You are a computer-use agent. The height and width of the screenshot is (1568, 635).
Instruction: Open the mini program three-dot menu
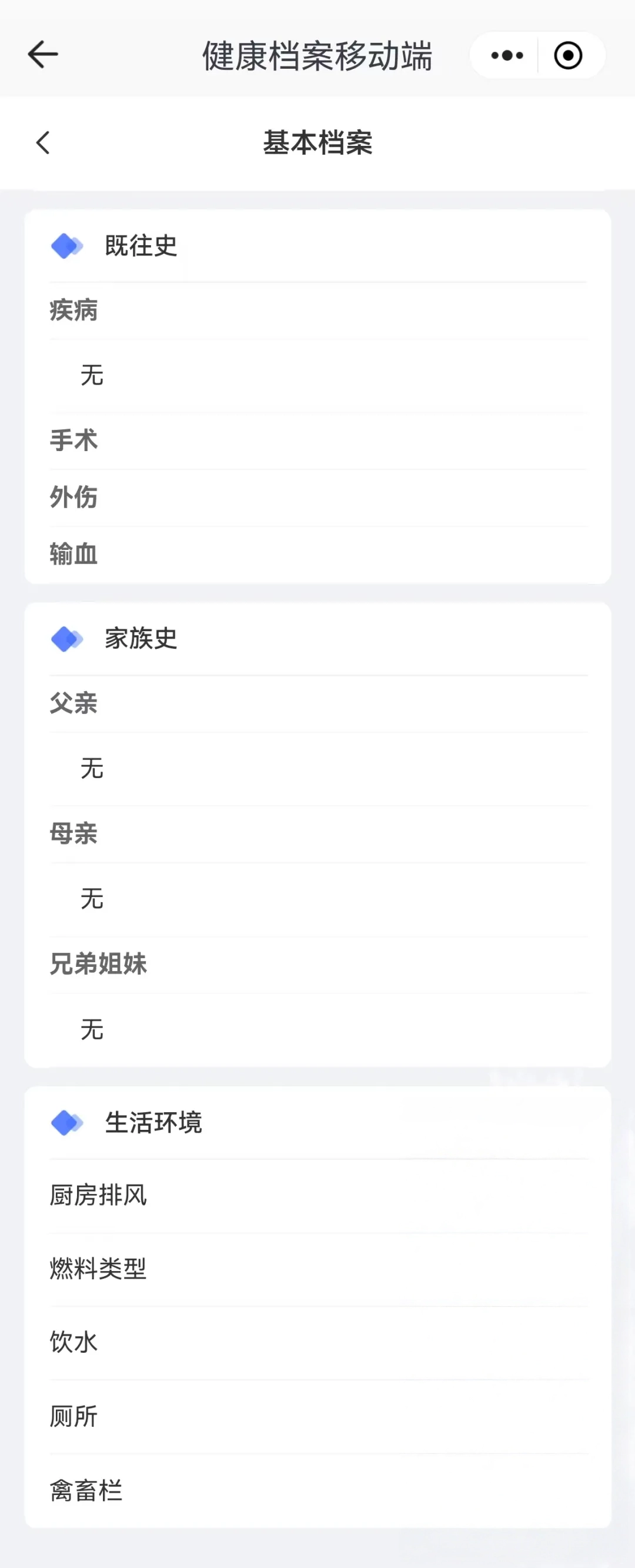[x=506, y=56]
